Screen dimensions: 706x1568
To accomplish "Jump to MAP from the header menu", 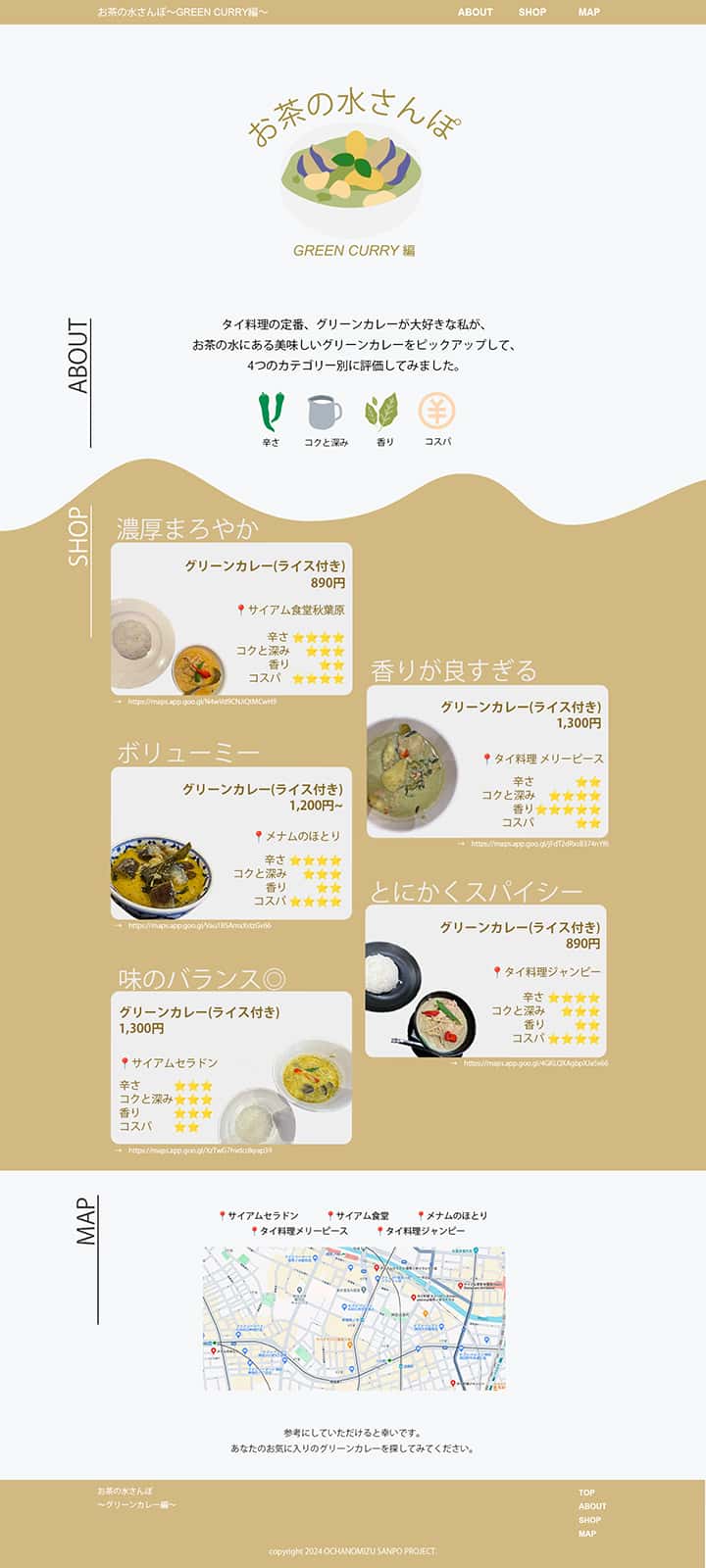I will [588, 12].
